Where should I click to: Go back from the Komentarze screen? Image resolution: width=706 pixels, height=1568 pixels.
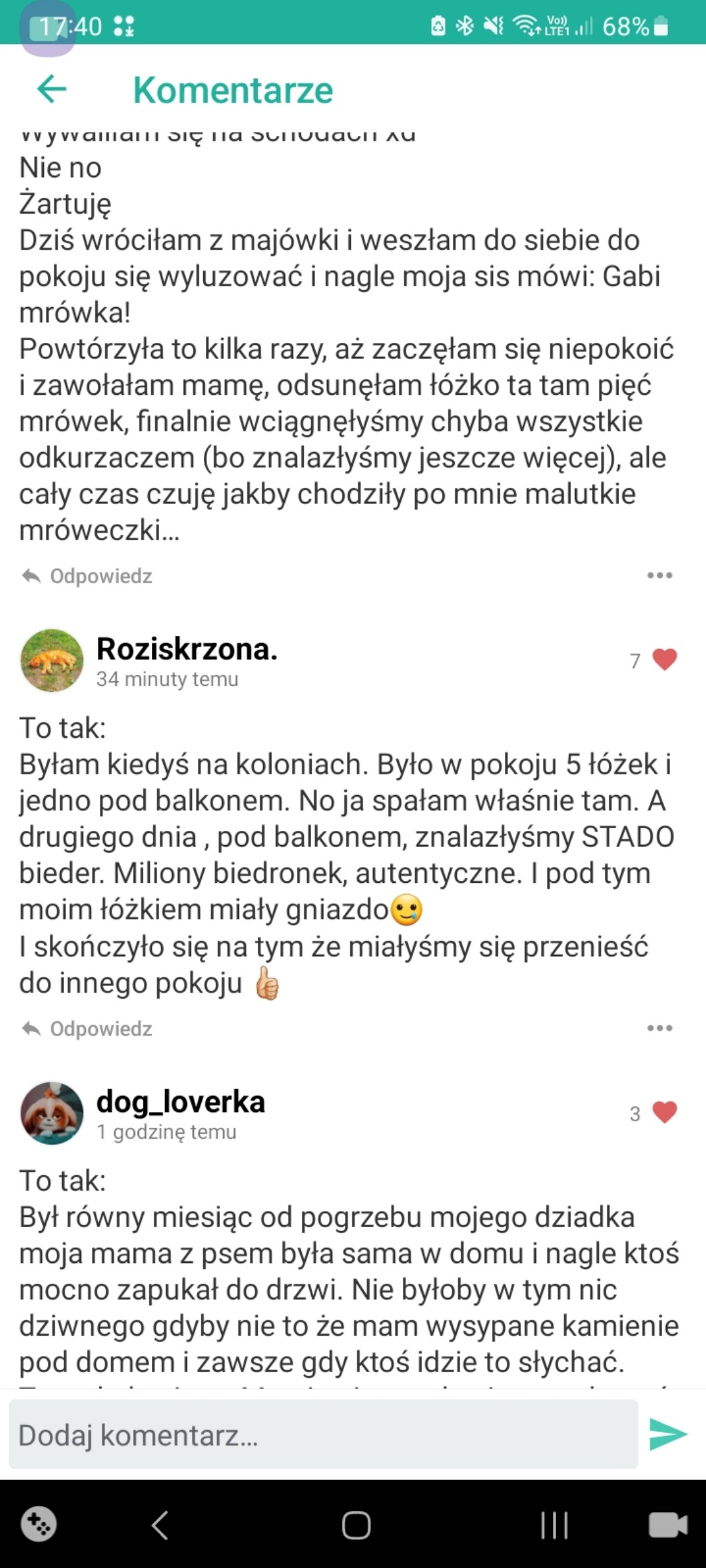[52, 89]
